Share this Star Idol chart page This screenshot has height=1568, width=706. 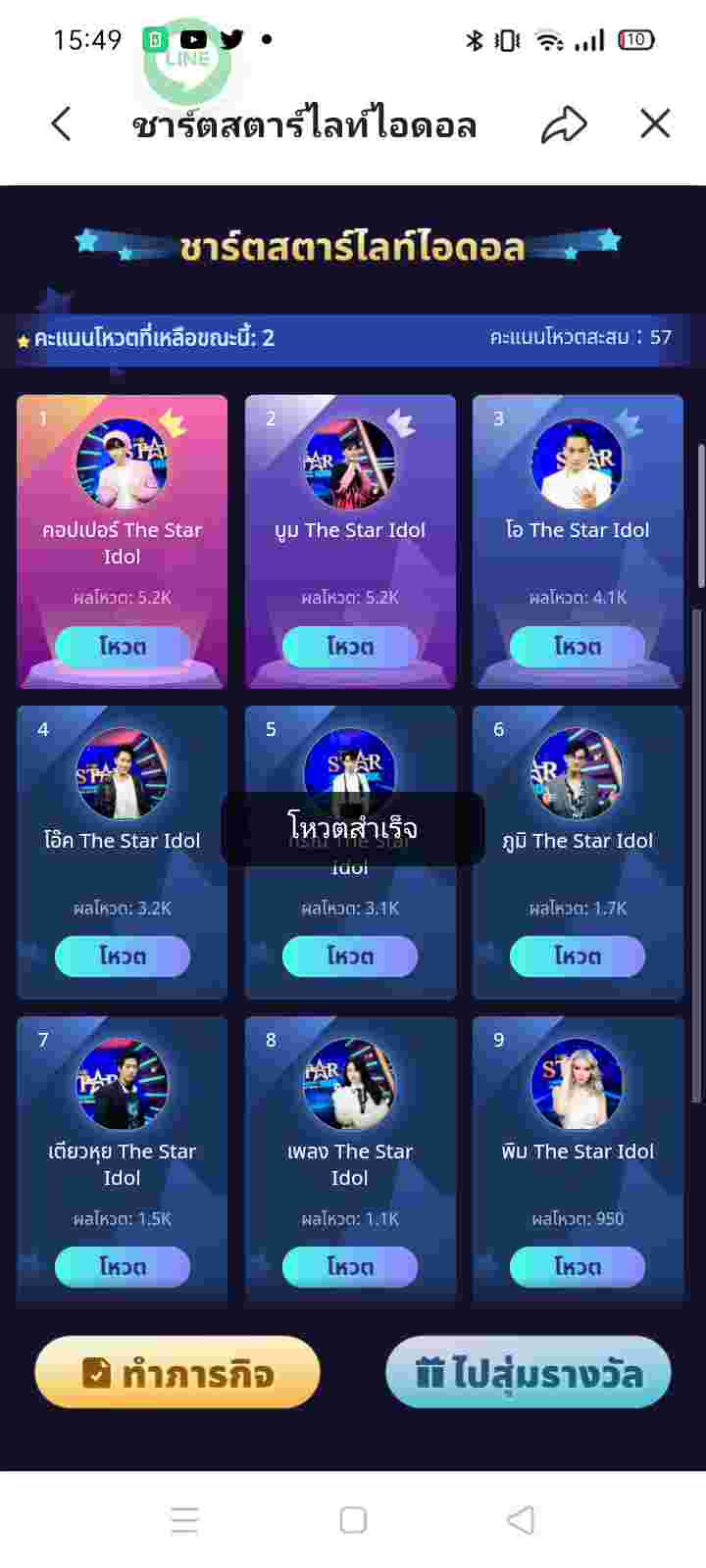click(564, 124)
